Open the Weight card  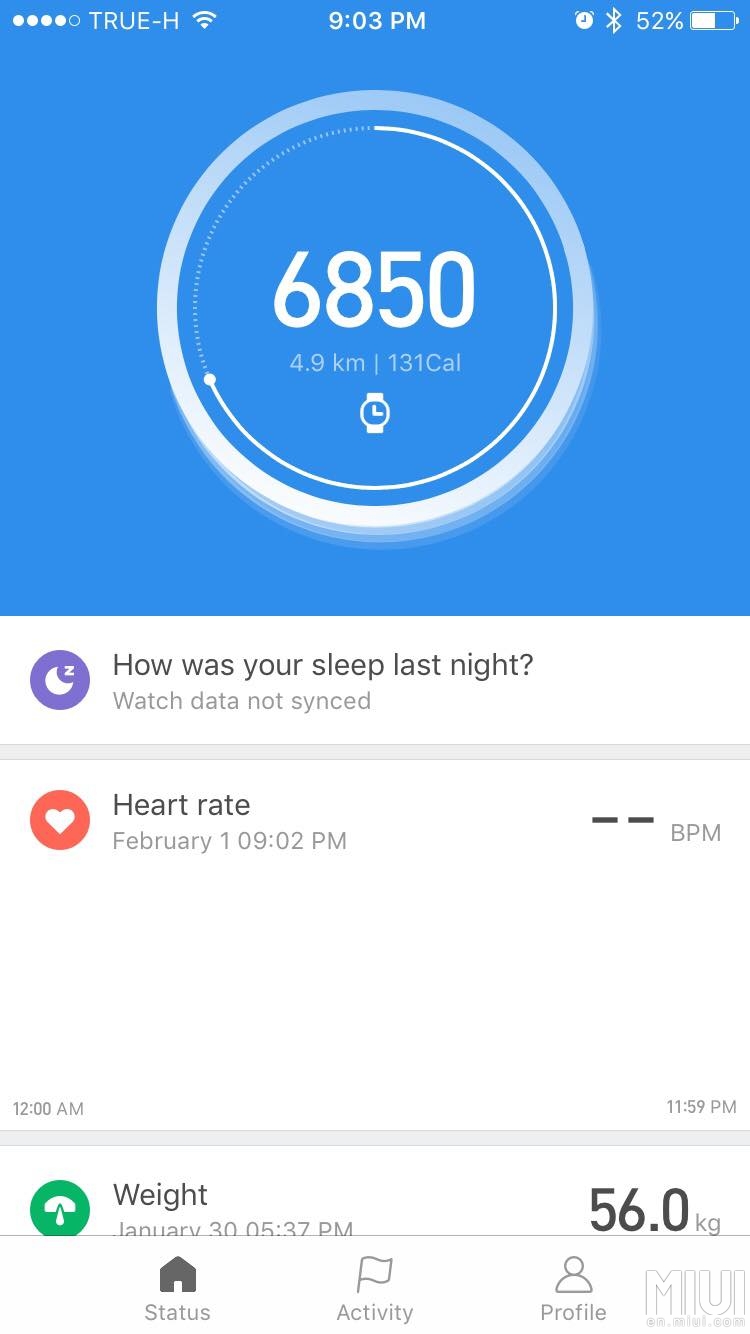click(374, 1200)
